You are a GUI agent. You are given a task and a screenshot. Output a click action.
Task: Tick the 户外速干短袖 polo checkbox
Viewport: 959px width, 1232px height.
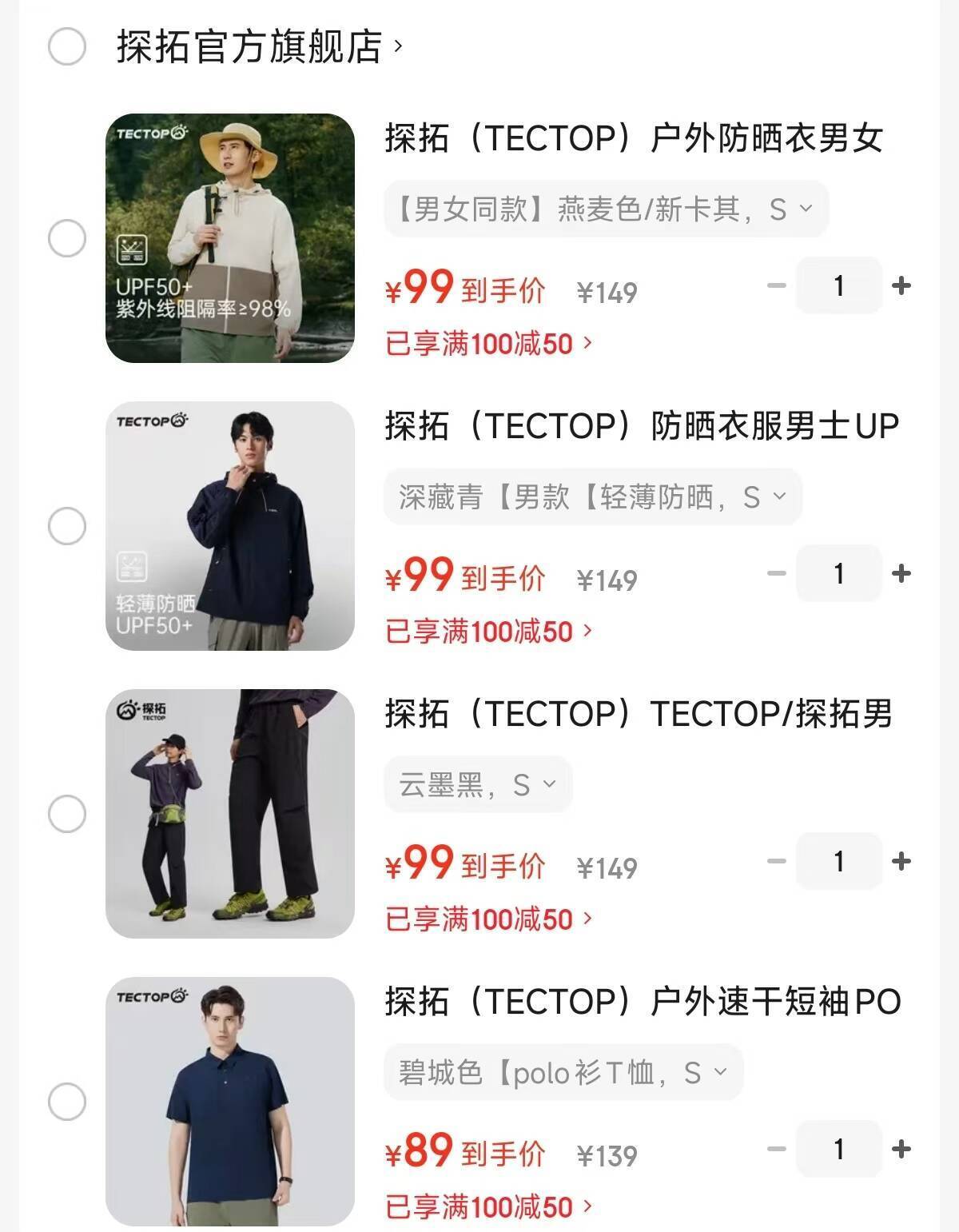67,1102
